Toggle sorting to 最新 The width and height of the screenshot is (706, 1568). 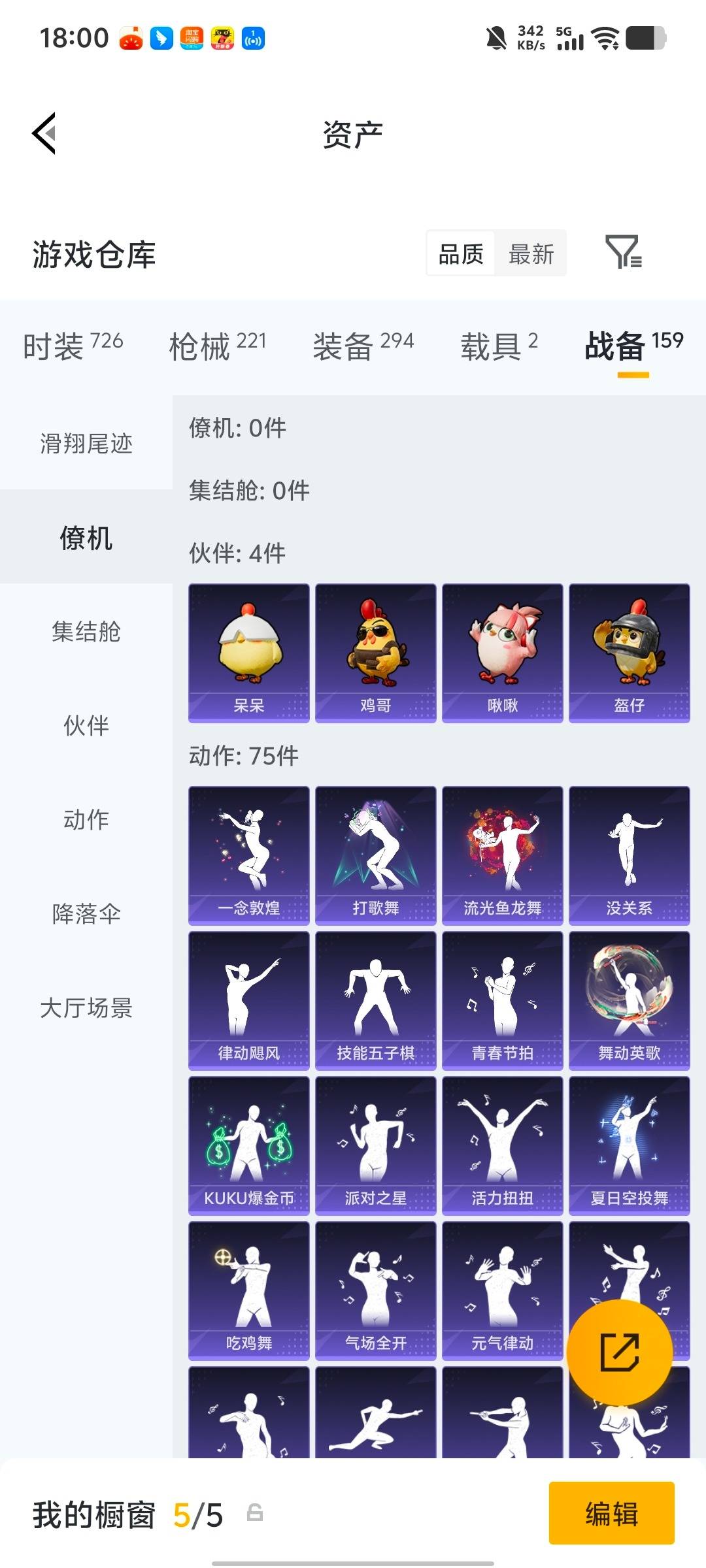pos(531,254)
